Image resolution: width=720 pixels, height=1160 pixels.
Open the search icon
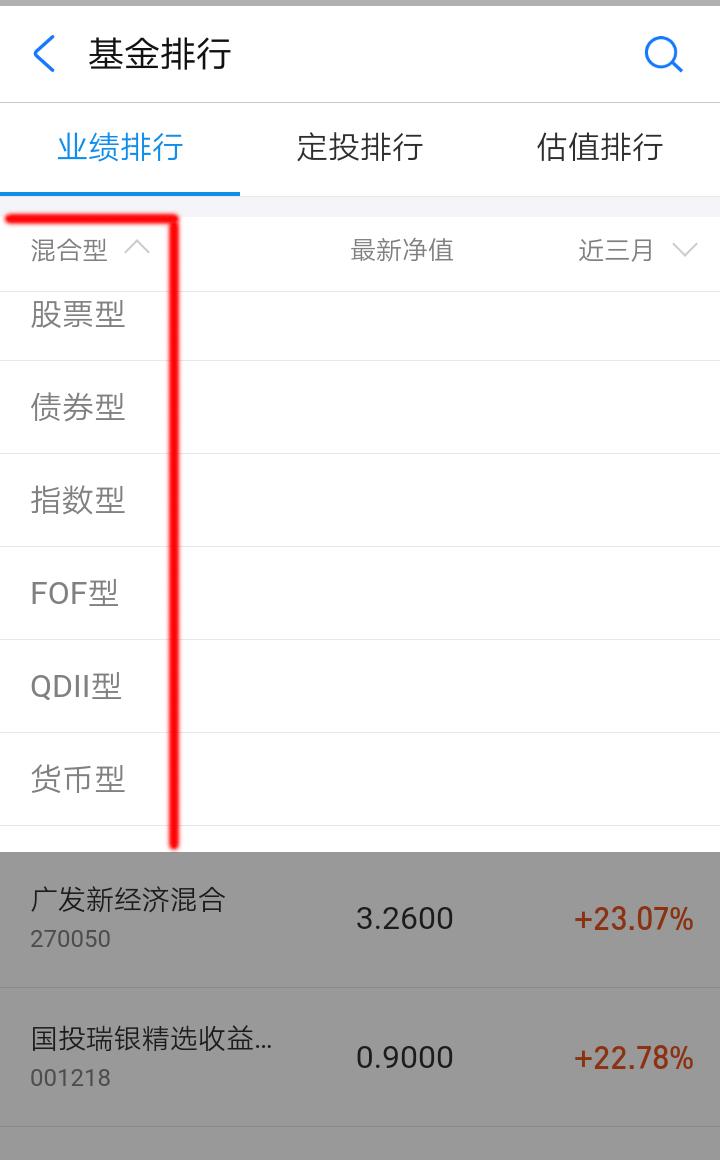click(663, 54)
